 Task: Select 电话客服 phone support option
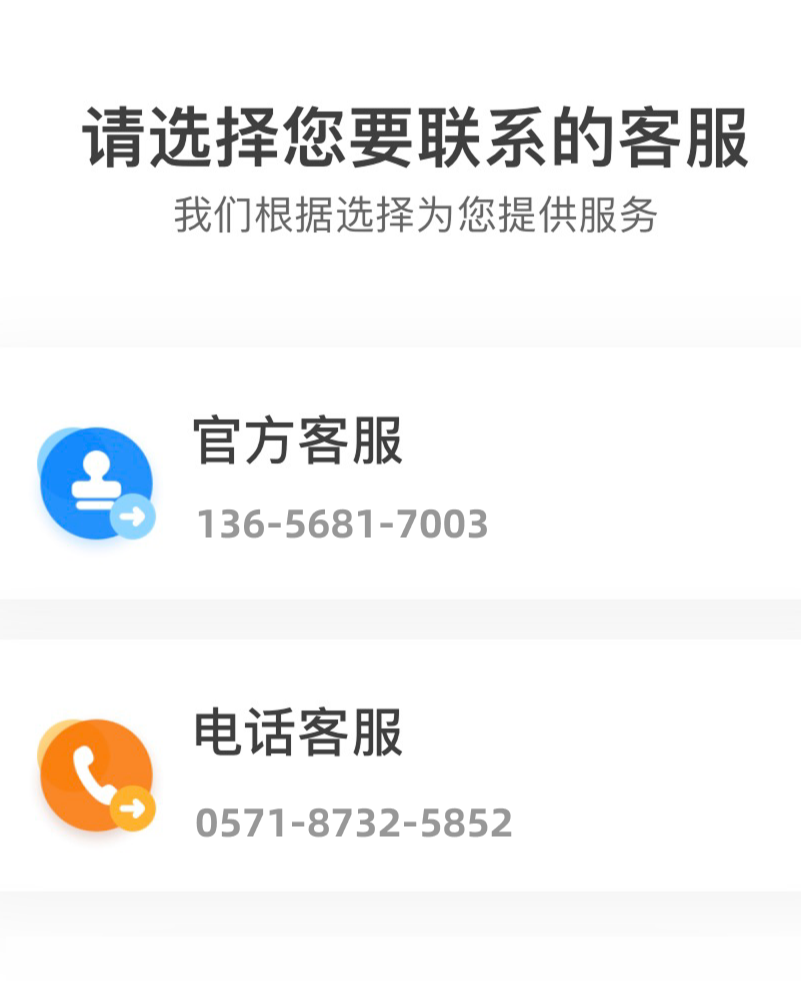pyautogui.click(x=400, y=765)
